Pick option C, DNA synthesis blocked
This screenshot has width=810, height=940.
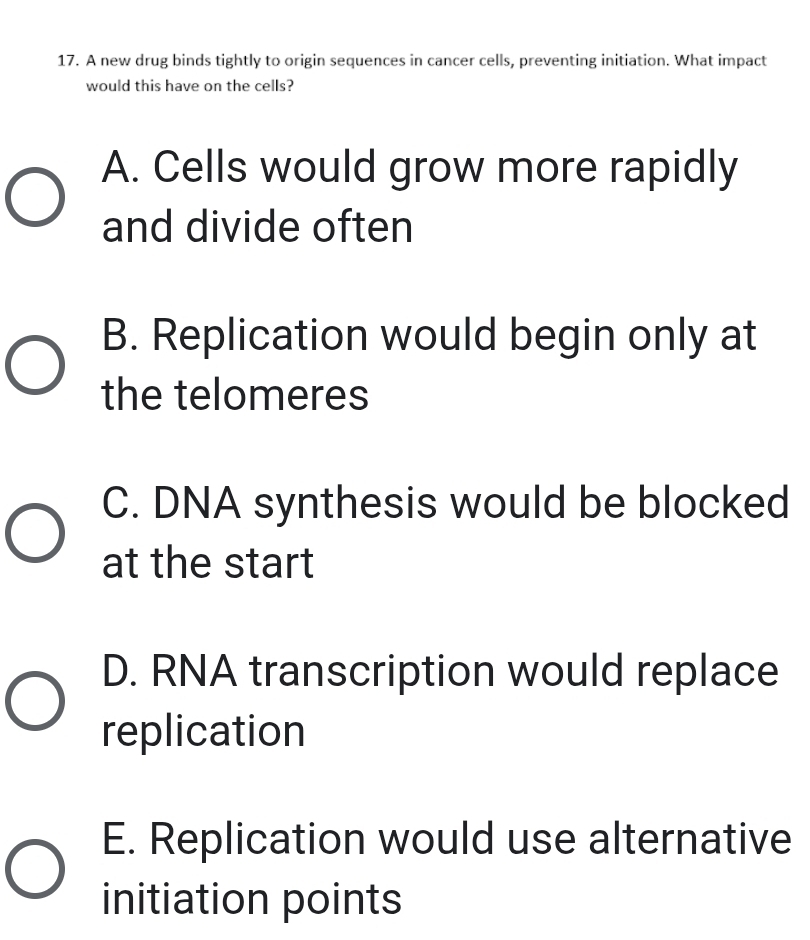pos(35,533)
